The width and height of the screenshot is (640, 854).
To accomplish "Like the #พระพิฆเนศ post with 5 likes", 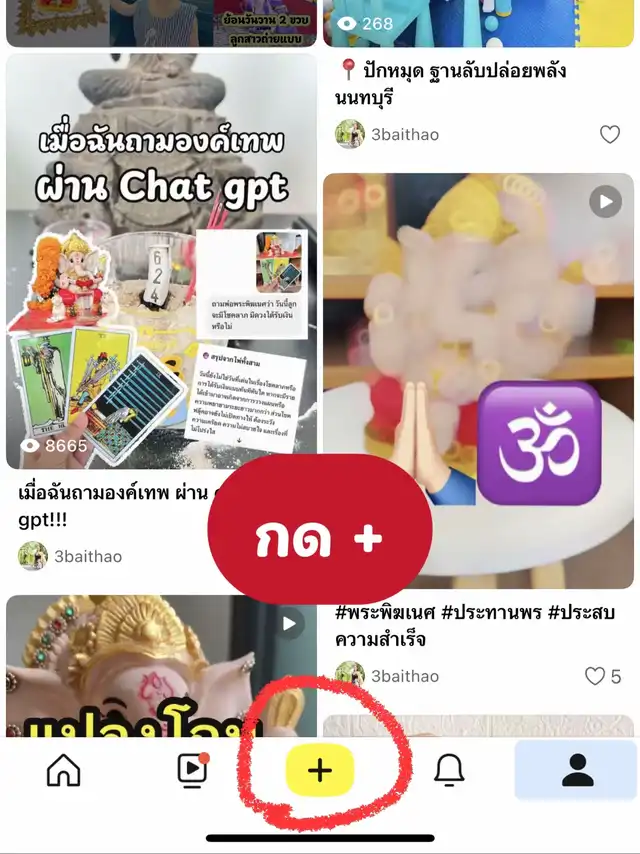I will click(x=596, y=676).
